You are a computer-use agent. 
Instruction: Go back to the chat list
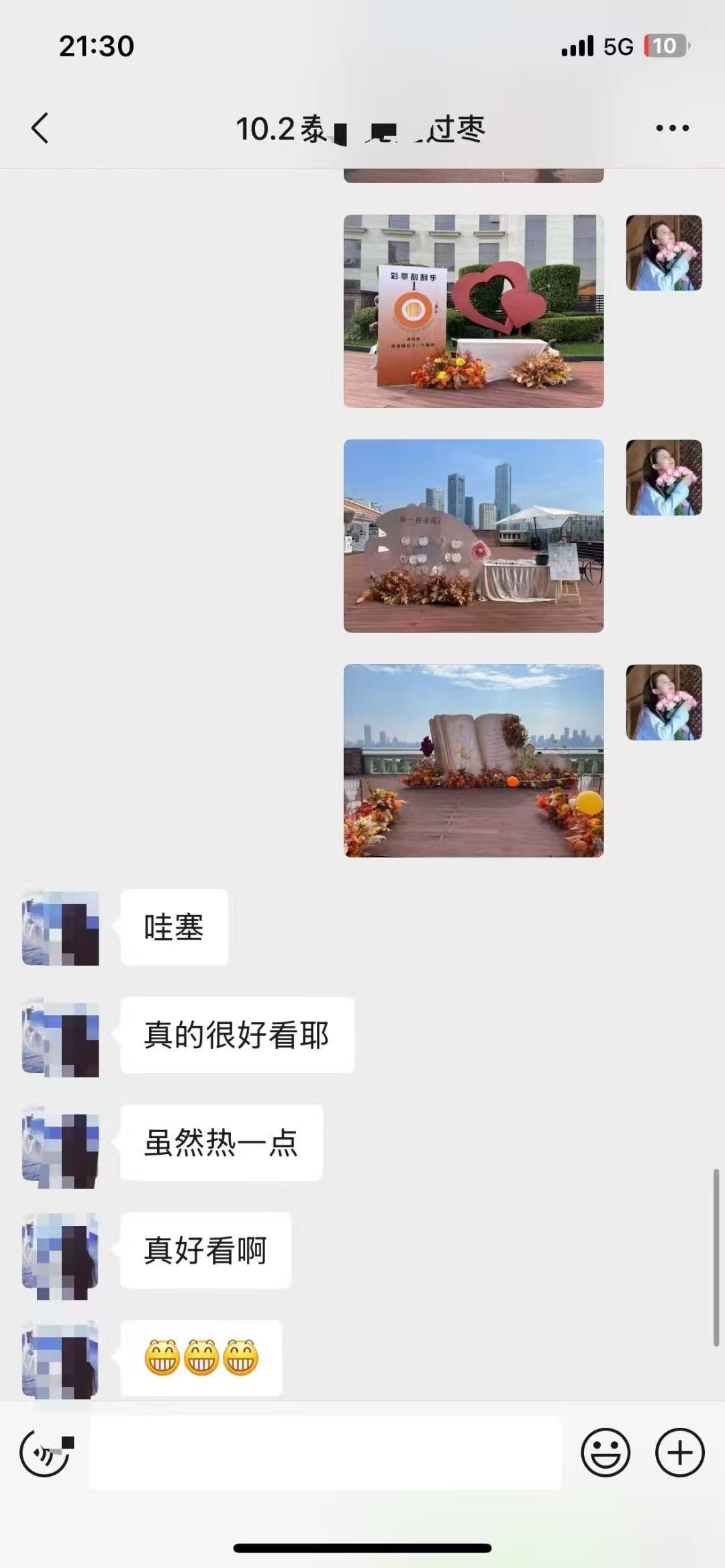[40, 127]
